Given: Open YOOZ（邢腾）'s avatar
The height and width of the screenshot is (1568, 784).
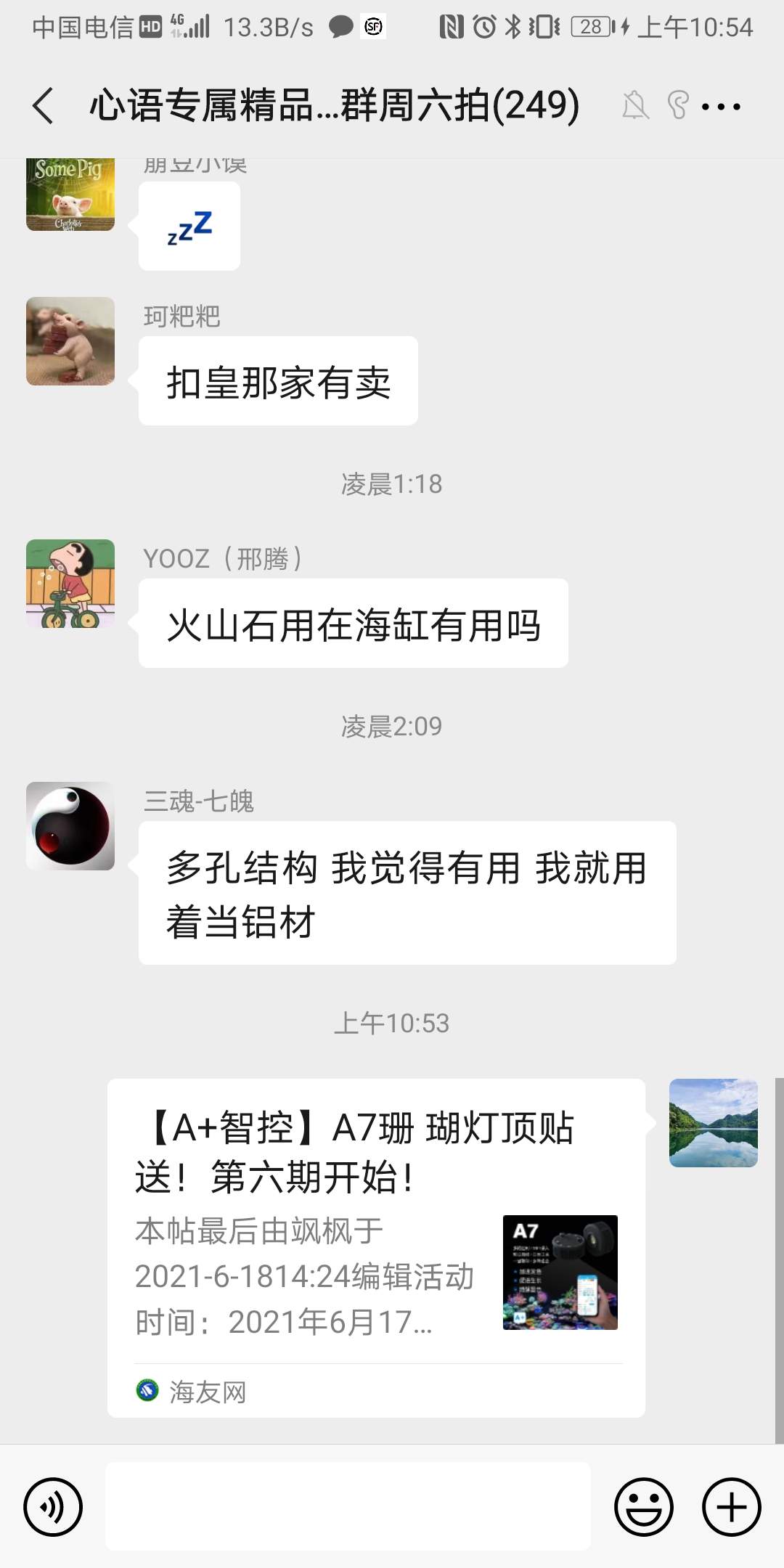Looking at the screenshot, I should point(70,584).
